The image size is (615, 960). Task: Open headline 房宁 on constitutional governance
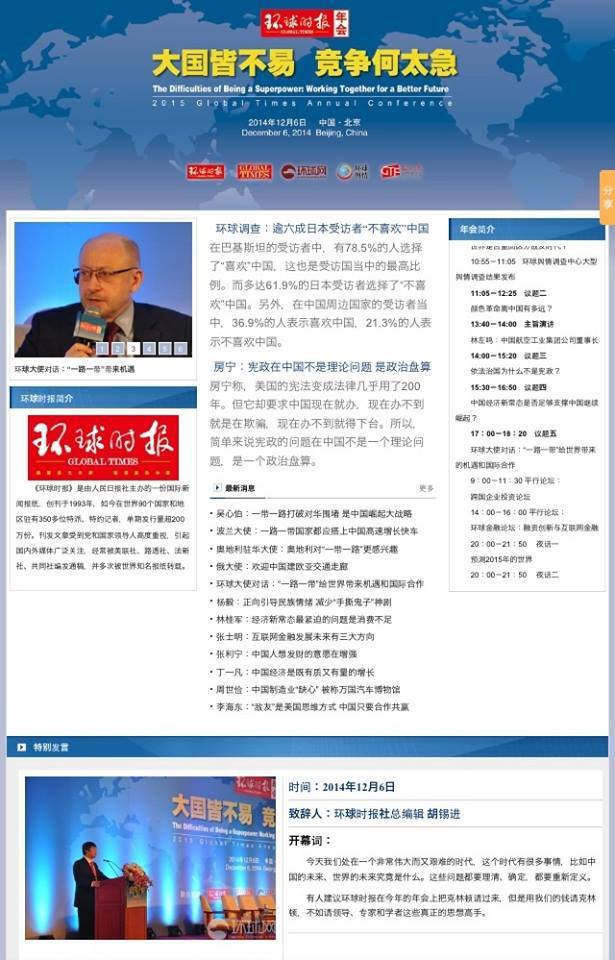(x=321, y=367)
